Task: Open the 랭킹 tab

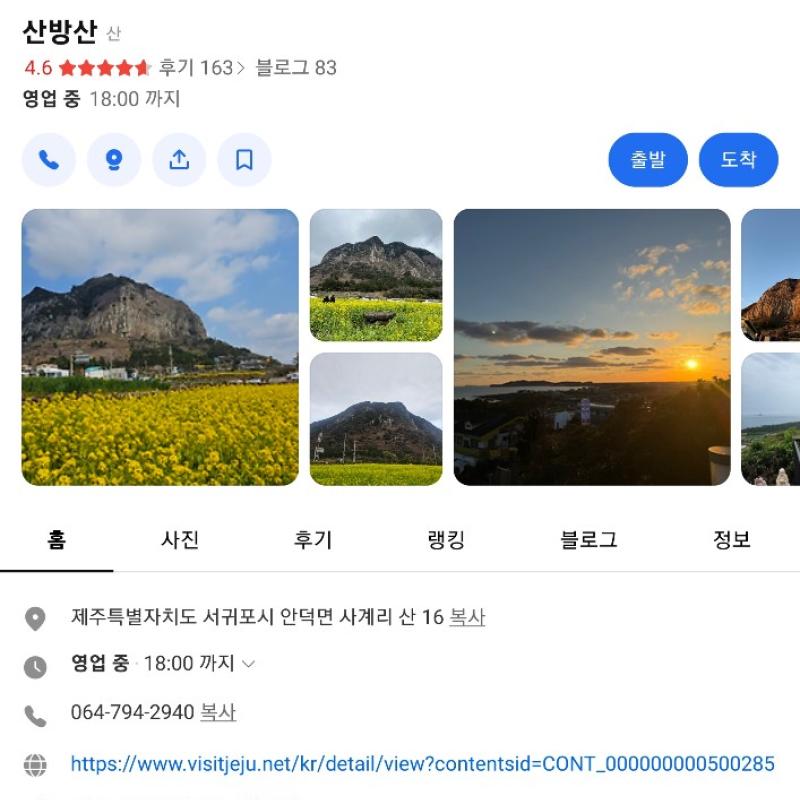Action: [x=445, y=540]
